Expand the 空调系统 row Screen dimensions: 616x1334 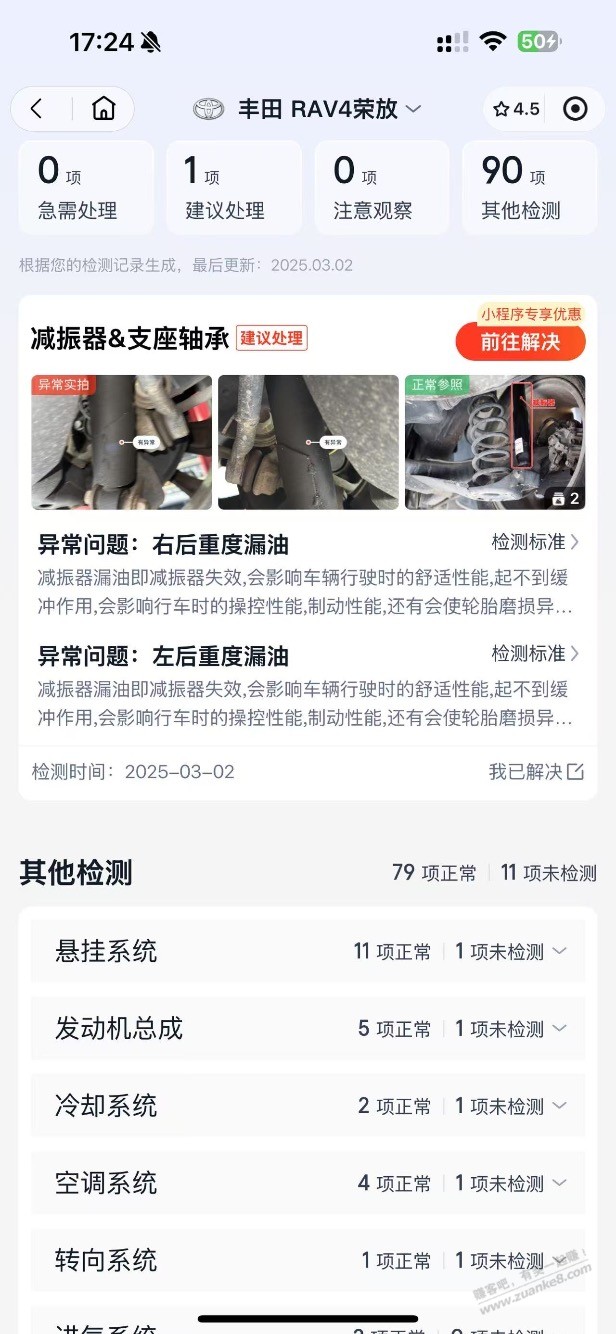[x=308, y=1183]
